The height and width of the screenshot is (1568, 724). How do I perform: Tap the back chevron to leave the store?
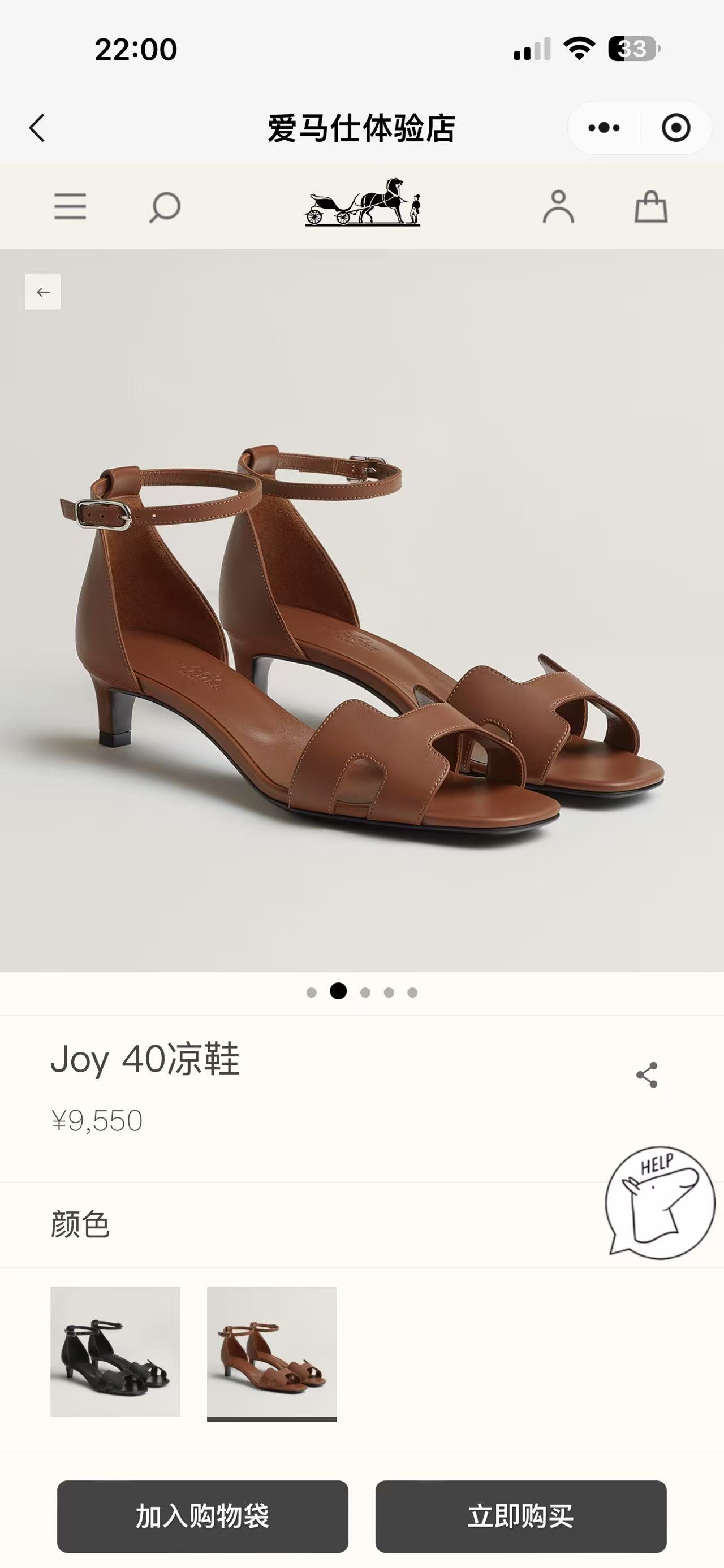(38, 128)
